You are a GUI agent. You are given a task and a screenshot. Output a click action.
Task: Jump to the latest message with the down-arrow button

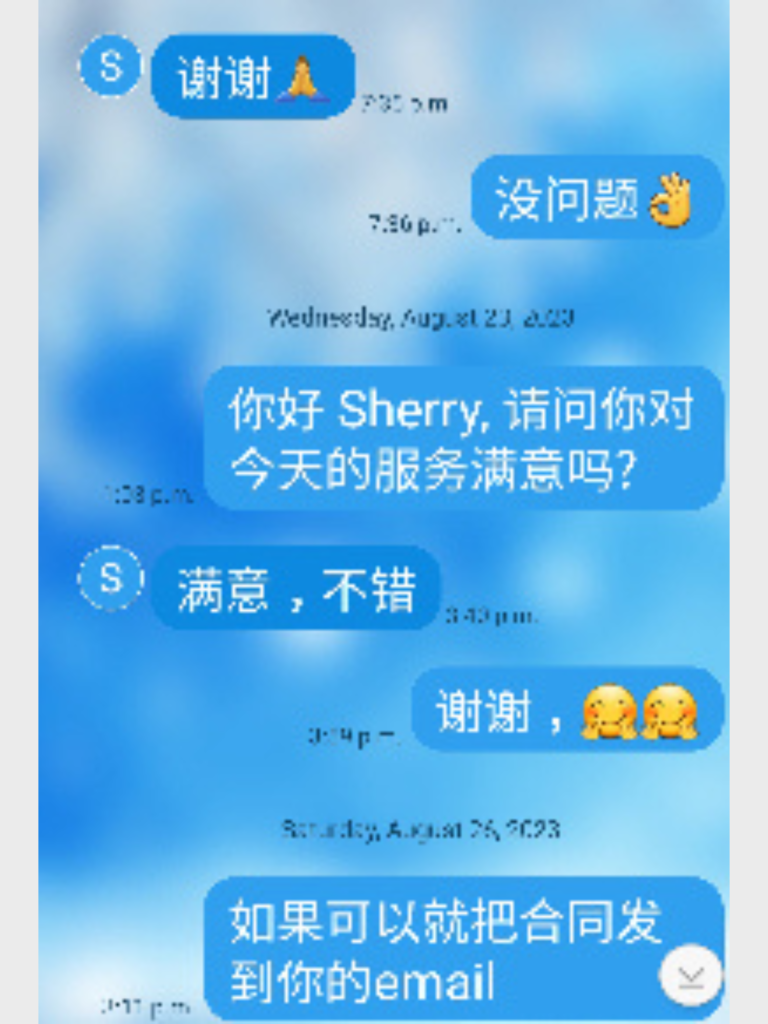point(691,974)
